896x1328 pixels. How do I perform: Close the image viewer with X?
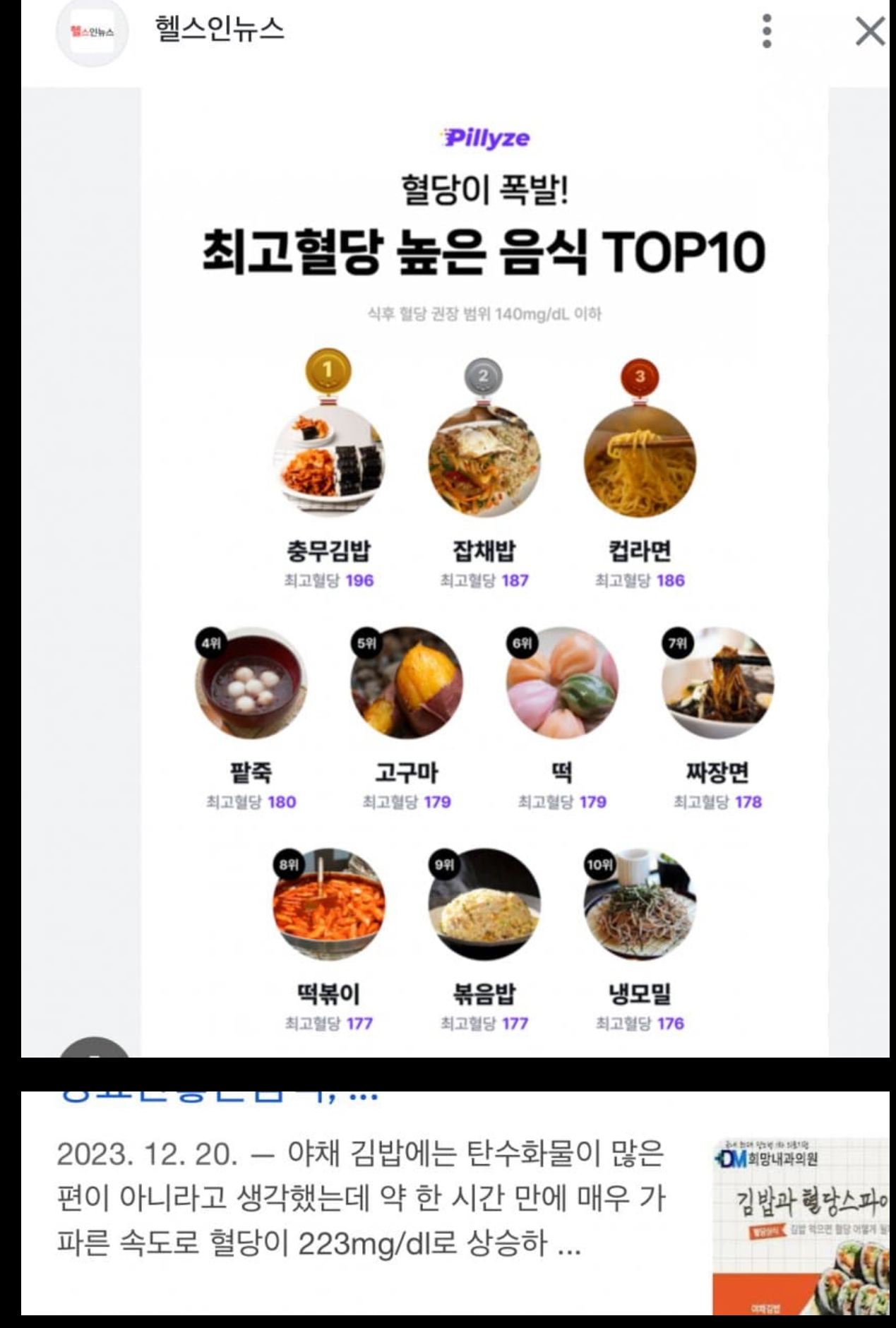click(869, 32)
